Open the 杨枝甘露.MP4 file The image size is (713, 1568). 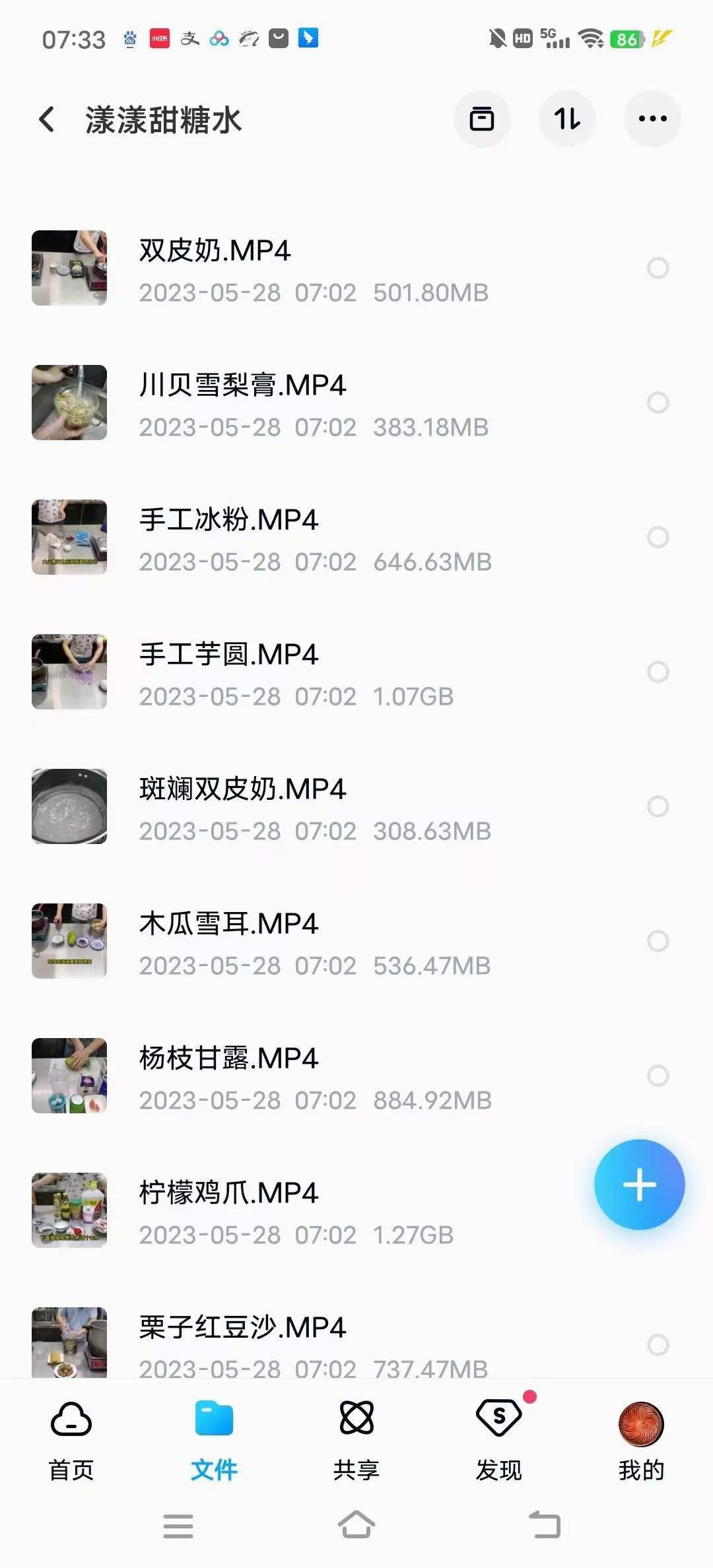(228, 1059)
